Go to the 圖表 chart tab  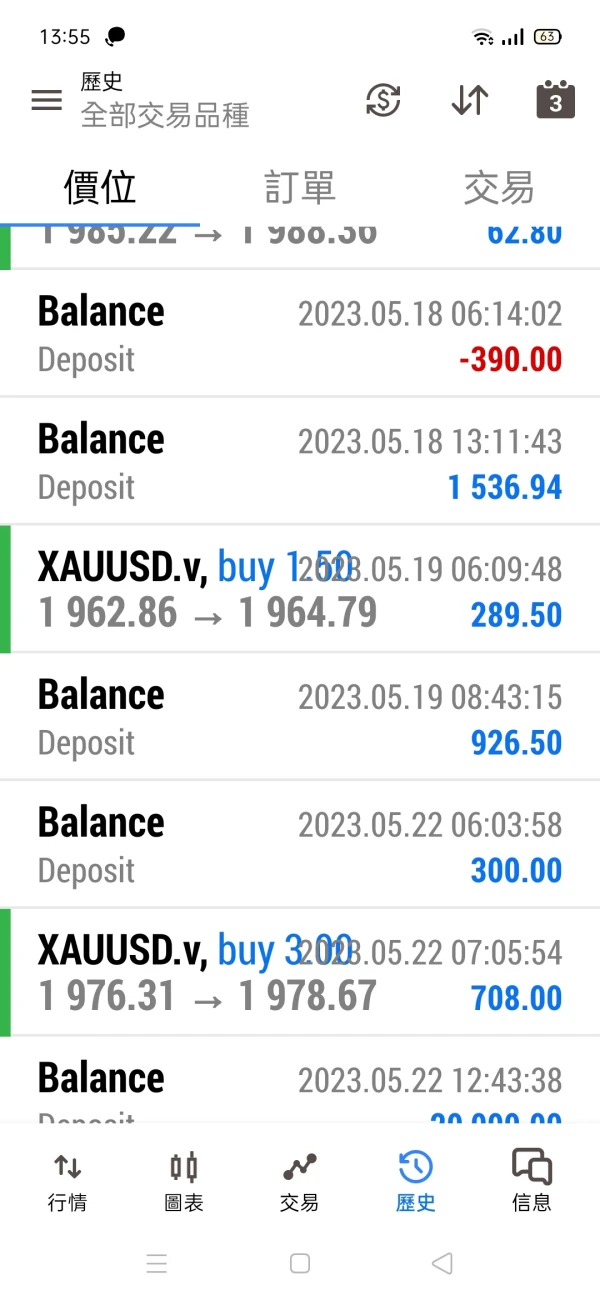click(x=184, y=1181)
